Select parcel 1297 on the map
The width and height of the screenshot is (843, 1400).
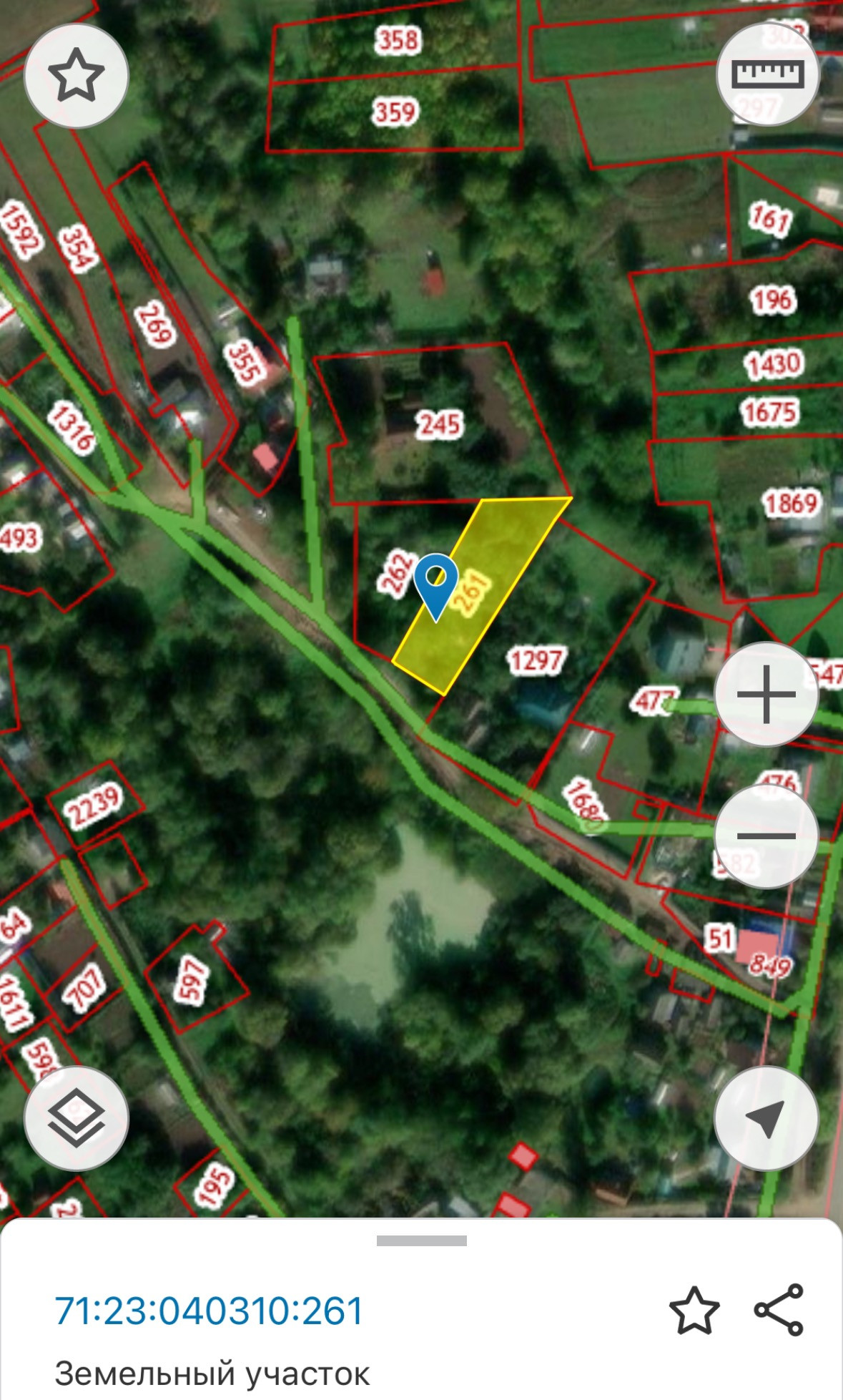pyautogui.click(x=536, y=660)
